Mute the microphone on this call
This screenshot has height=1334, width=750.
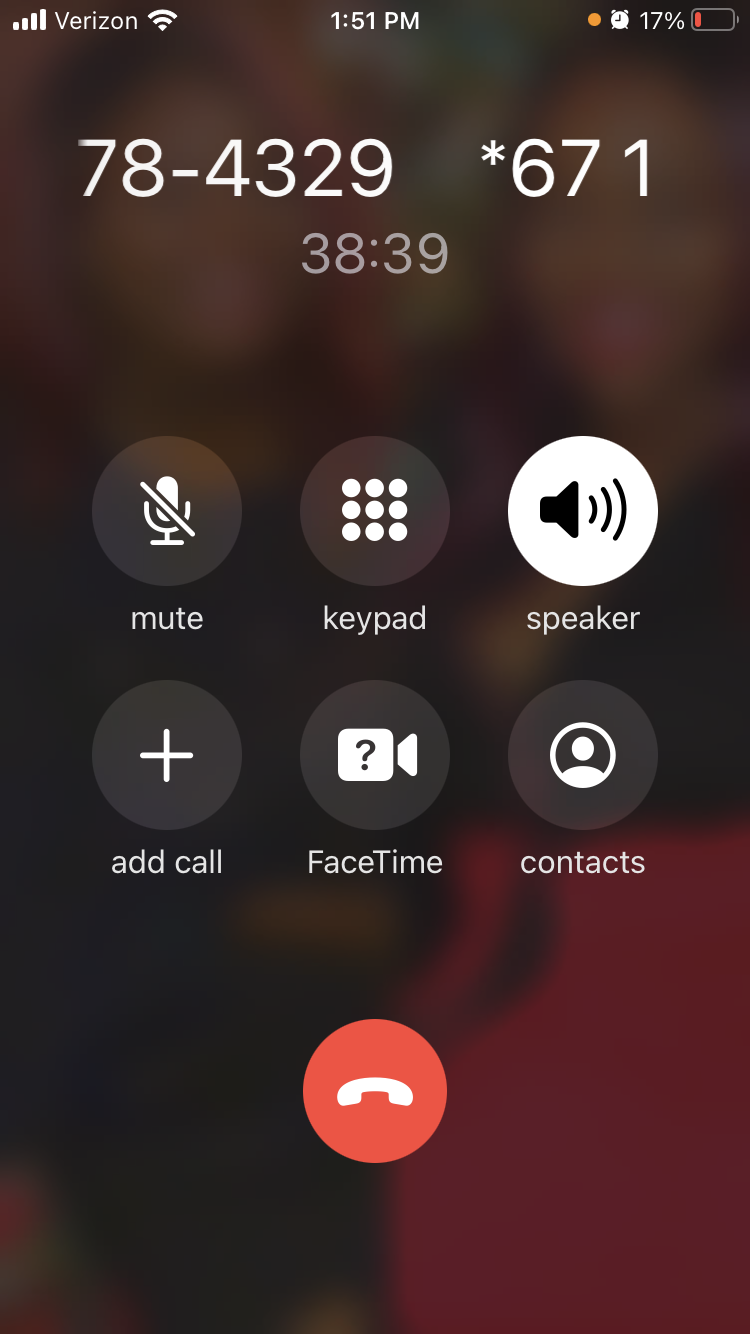click(167, 511)
